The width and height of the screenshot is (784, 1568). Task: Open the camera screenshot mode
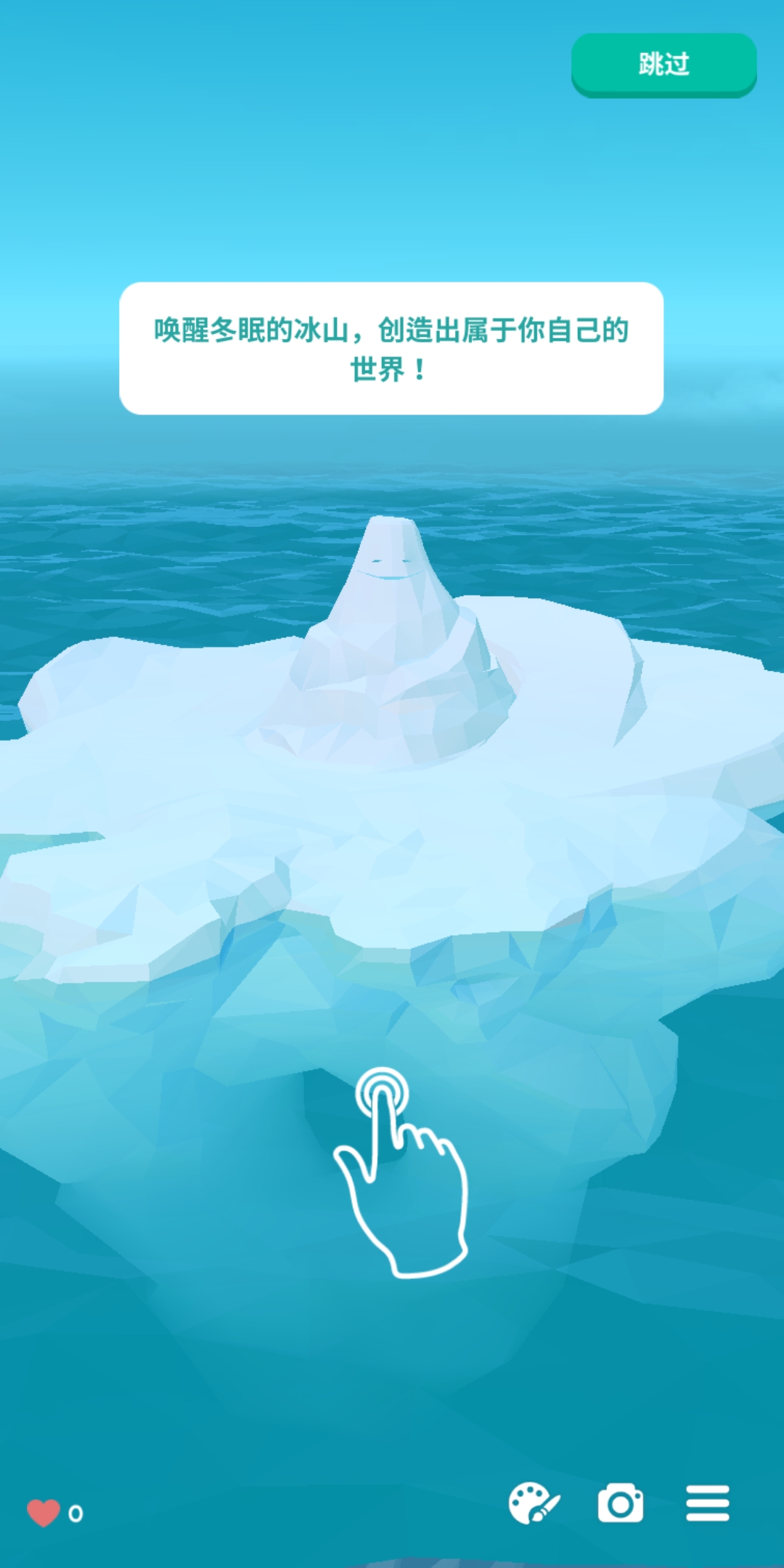(620, 1503)
